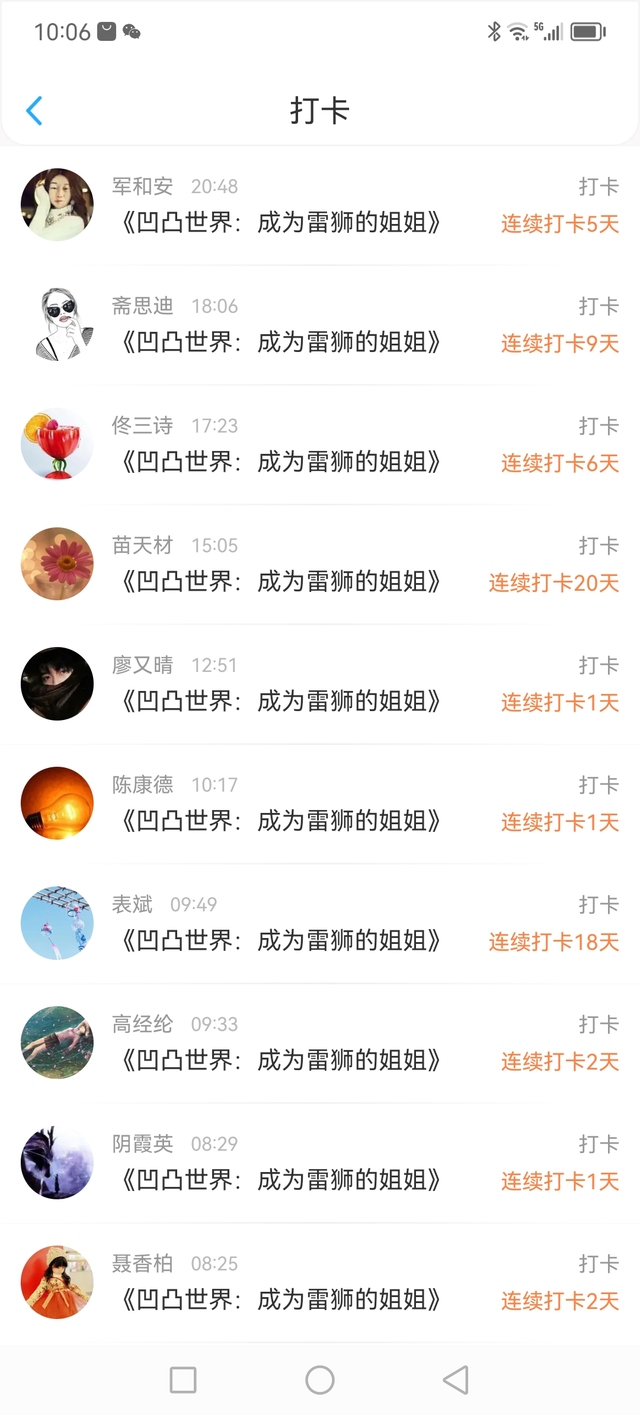Go to the system home screen

pos(320,1380)
